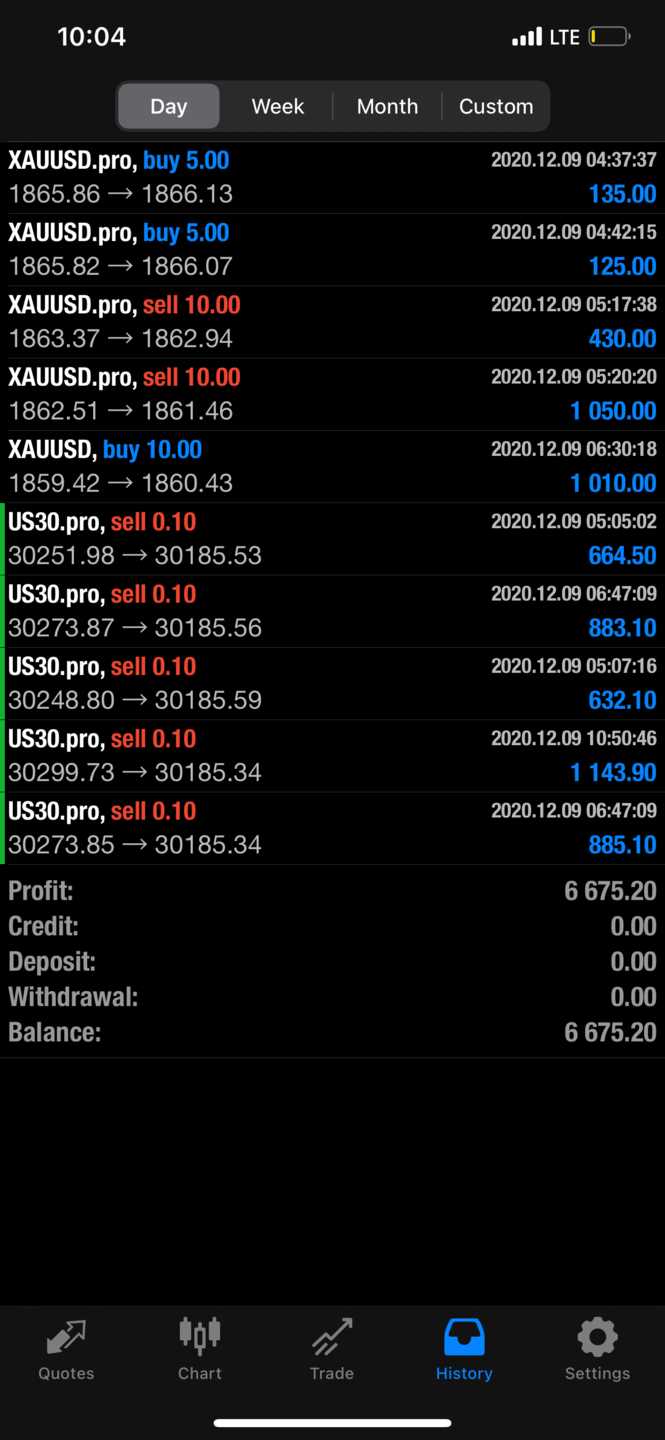Expand the XAUUSD.pro buy trade with 135.00 profit
Viewport: 665px width, 1440px height.
pyautogui.click(x=332, y=177)
